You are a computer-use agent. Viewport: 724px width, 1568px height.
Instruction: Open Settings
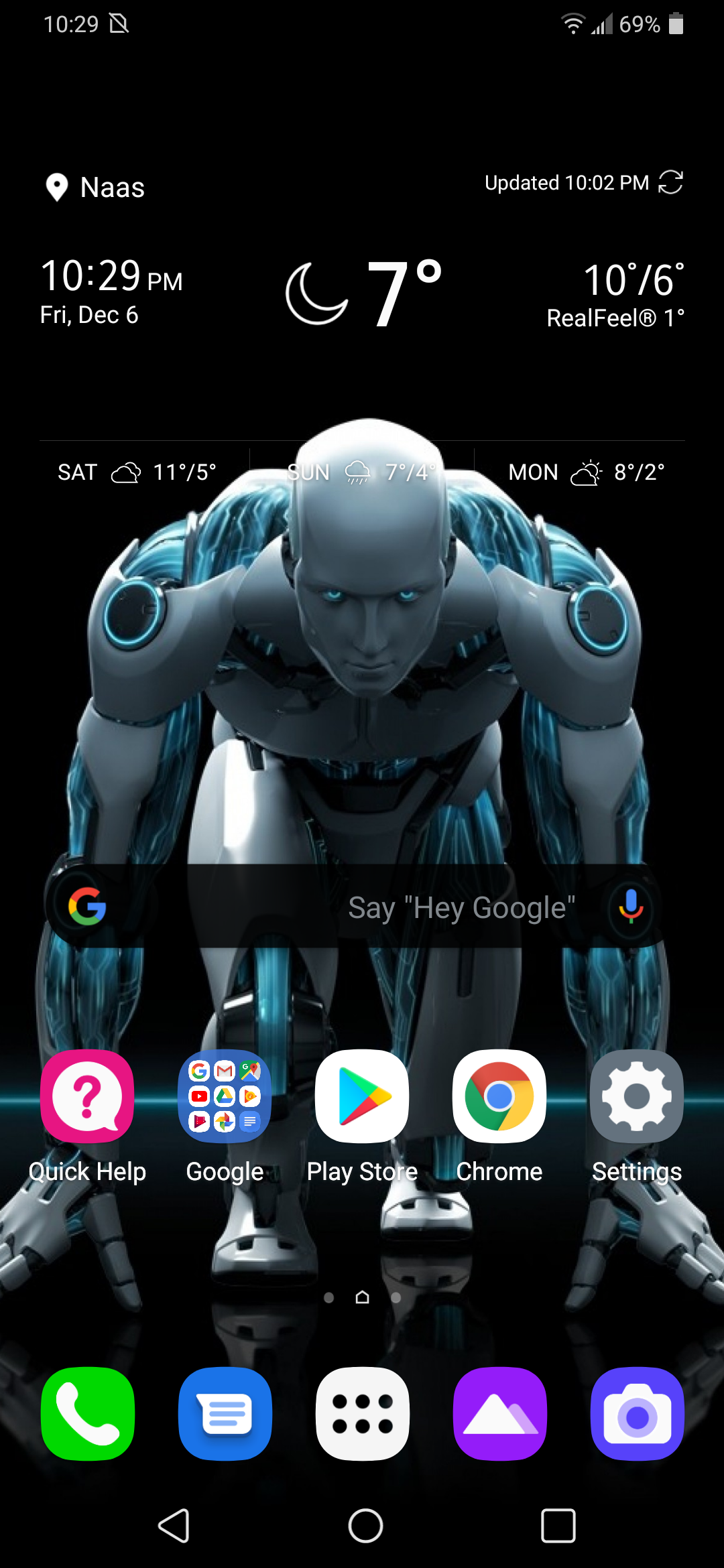(637, 1097)
